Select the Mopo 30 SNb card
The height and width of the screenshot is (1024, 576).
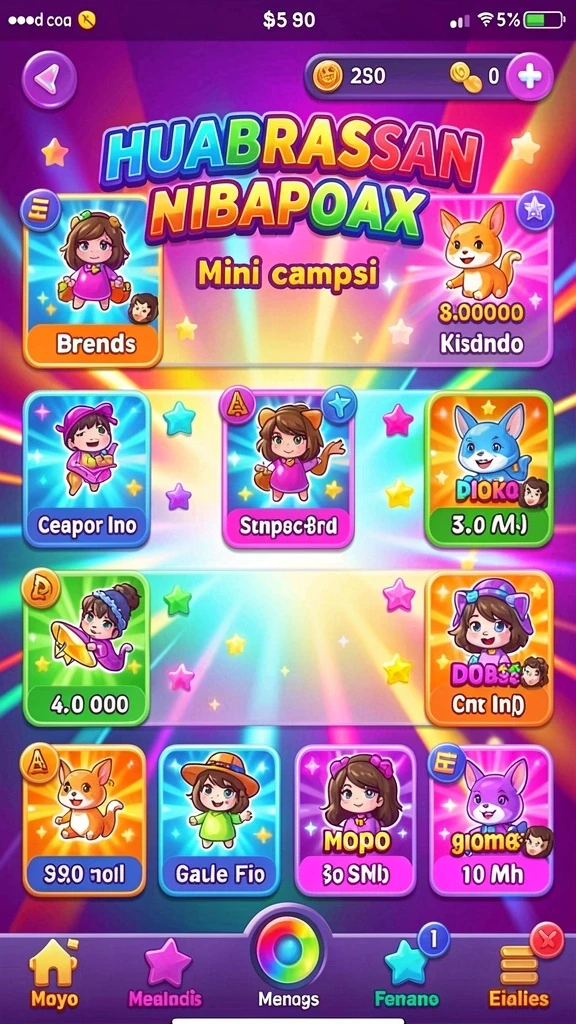click(355, 820)
